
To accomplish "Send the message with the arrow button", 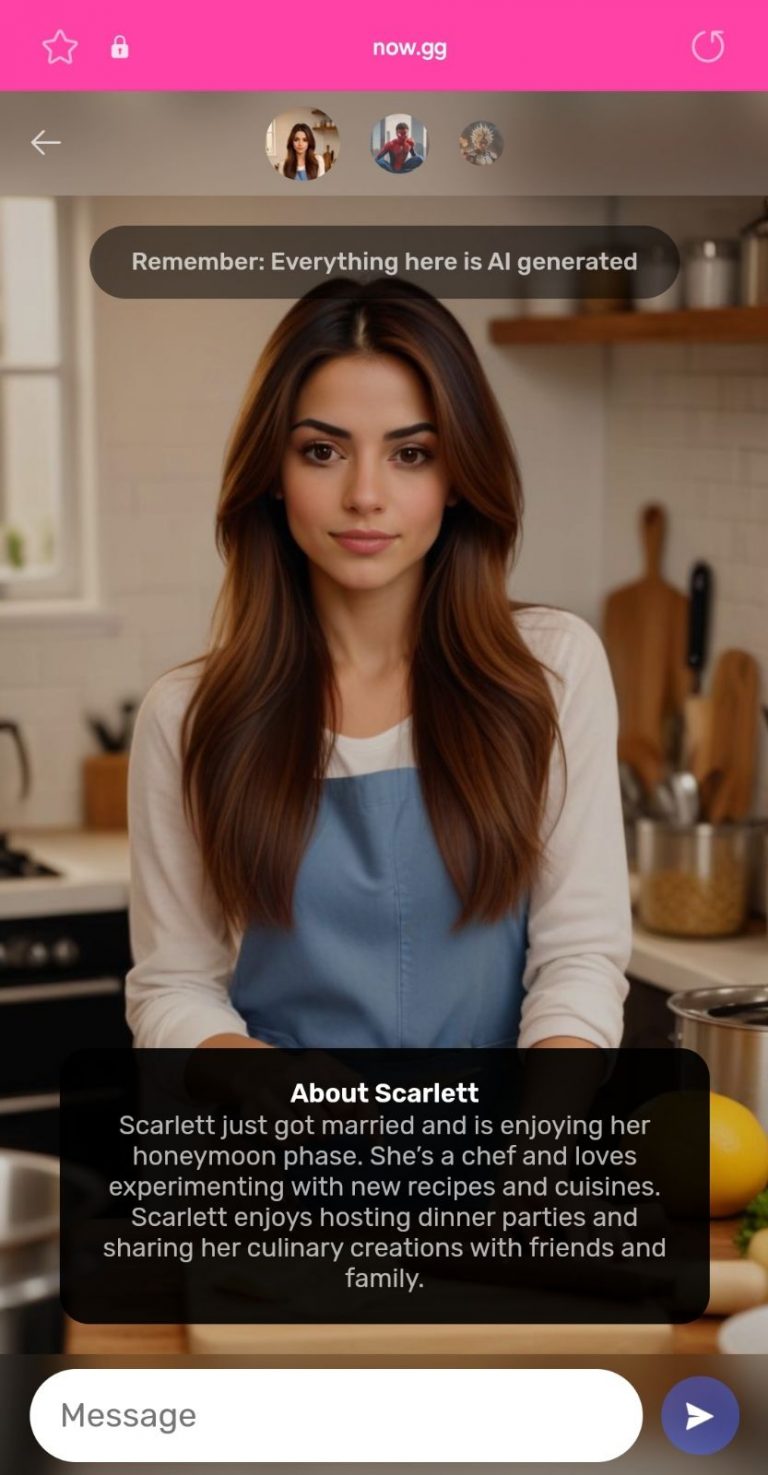I will (700, 1415).
